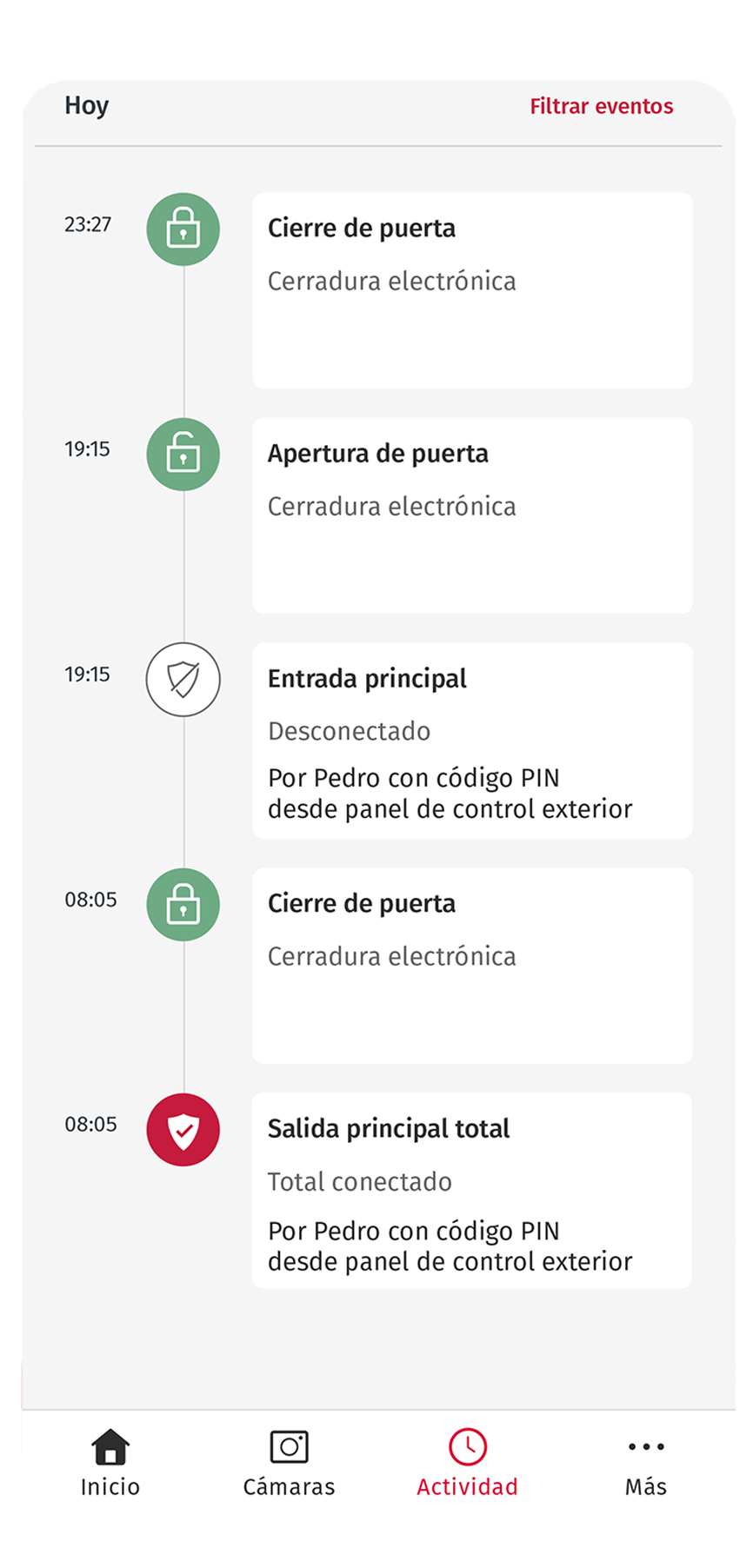Open Filtrar eventos
The image size is (753, 1568).
click(601, 105)
